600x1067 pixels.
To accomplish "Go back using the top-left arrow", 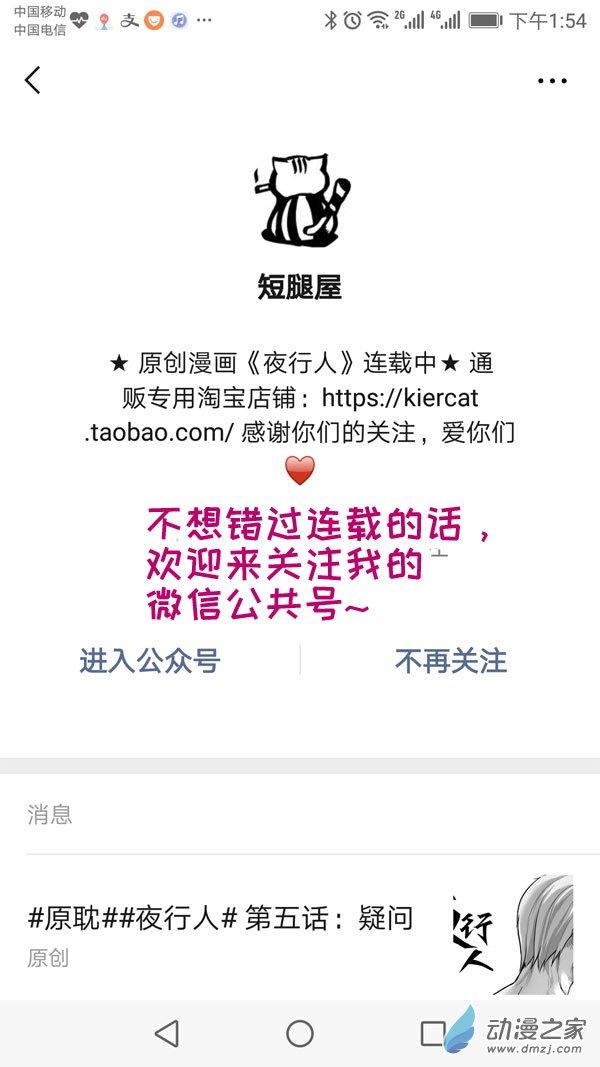I will [33, 80].
